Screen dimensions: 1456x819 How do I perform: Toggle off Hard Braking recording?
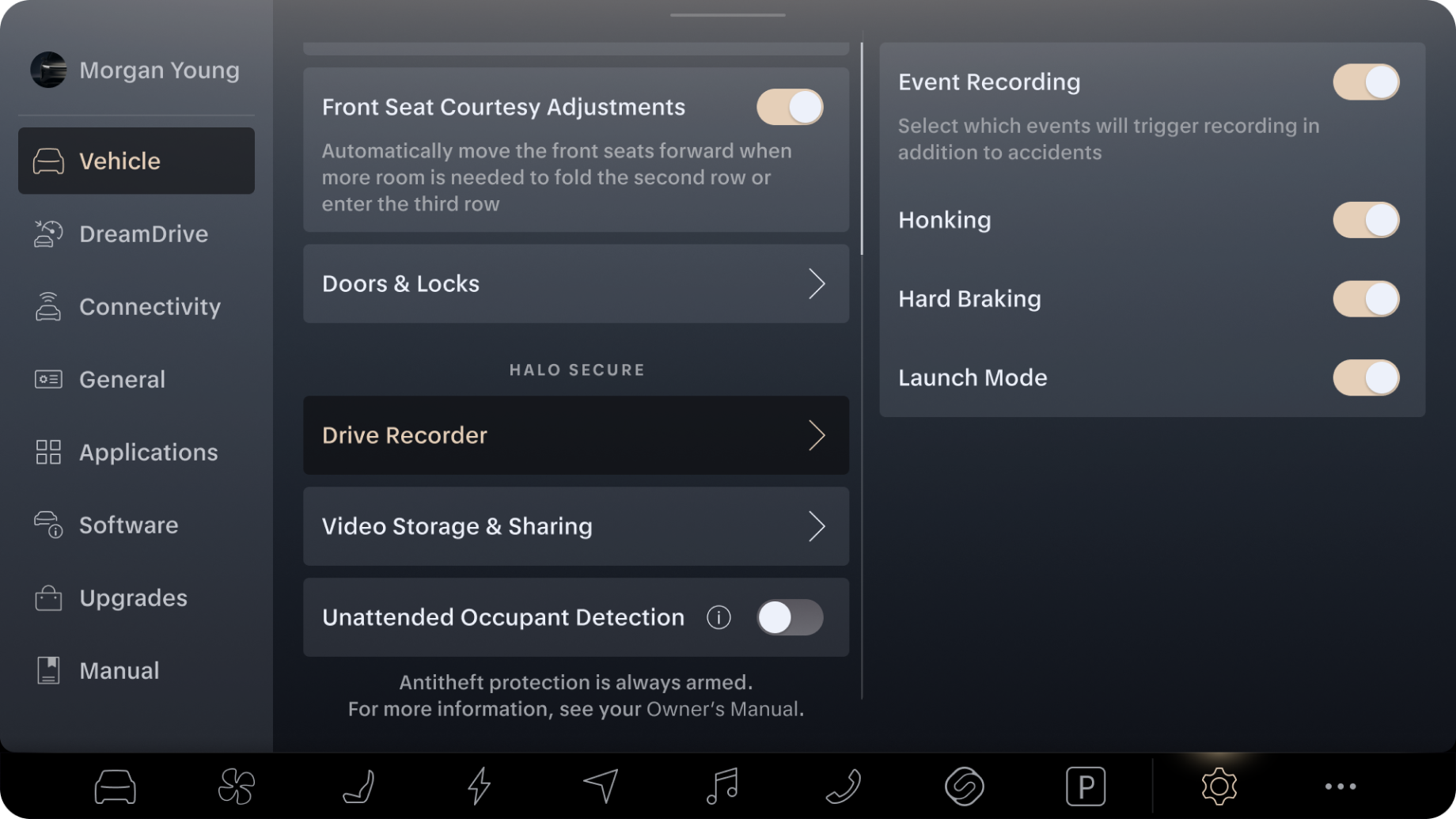1365,299
